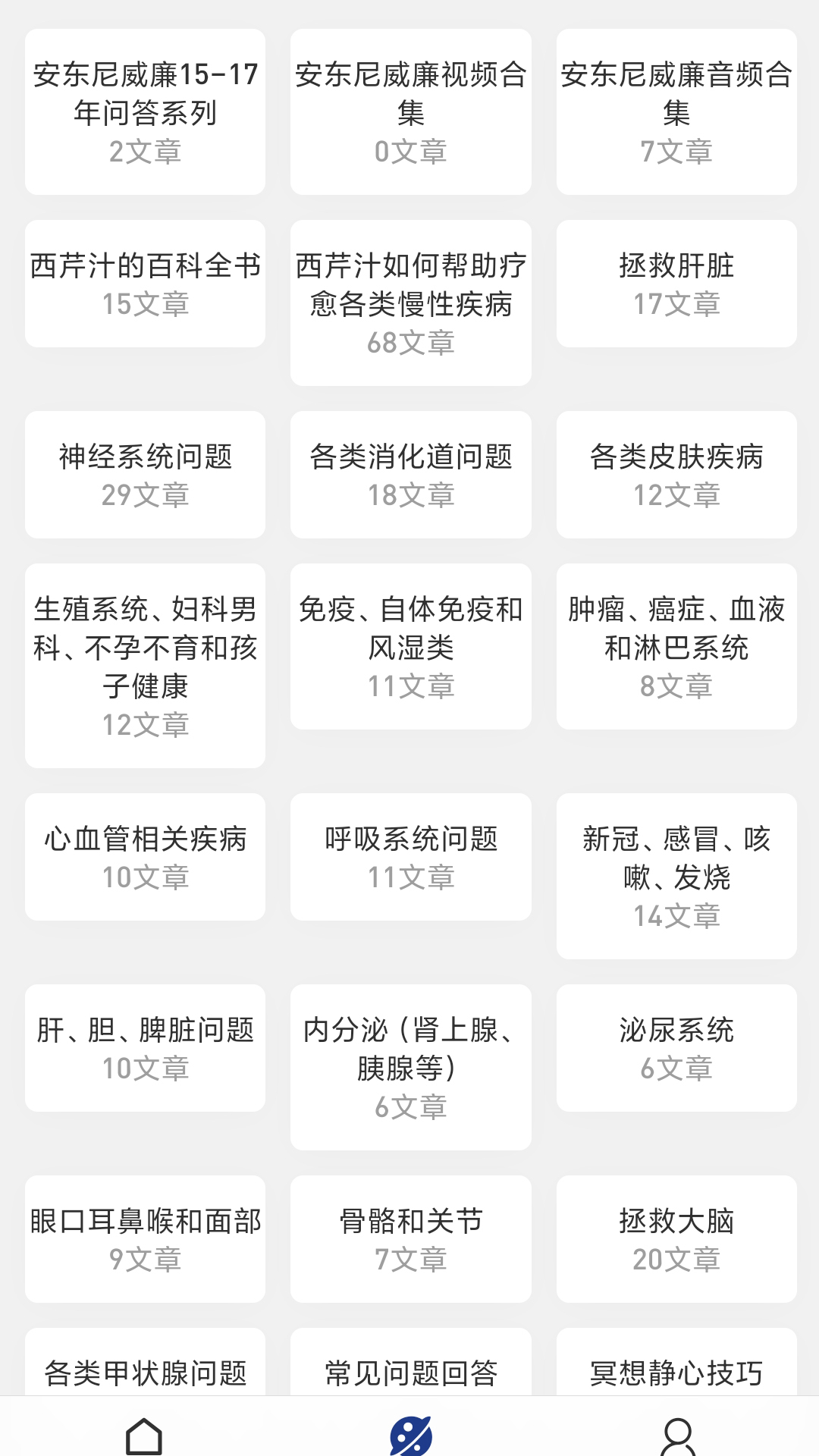This screenshot has width=819, height=1456.
Task: Tap the 拯救肝脏 card
Action: [x=676, y=284]
